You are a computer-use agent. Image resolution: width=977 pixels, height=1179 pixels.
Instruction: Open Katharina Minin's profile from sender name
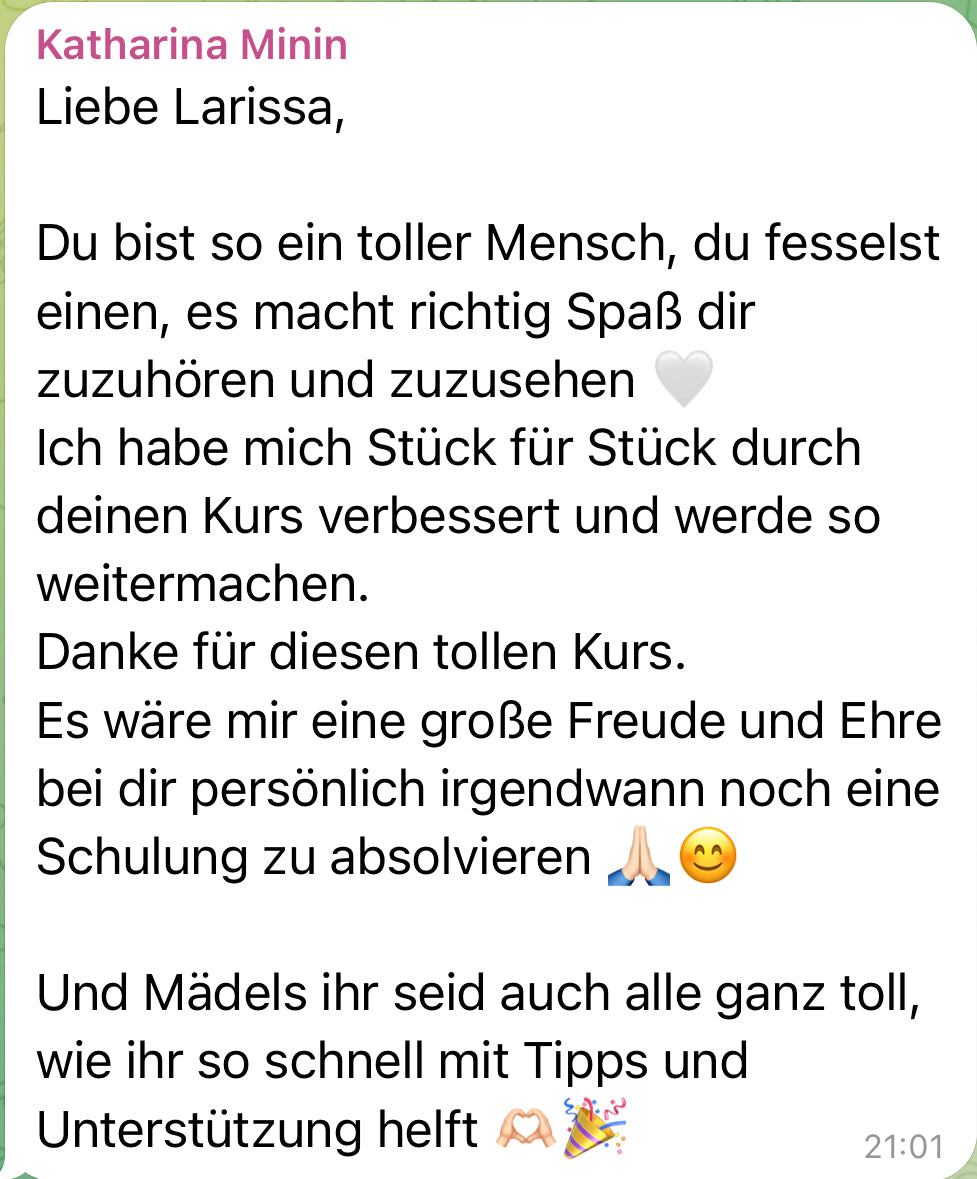coord(192,45)
